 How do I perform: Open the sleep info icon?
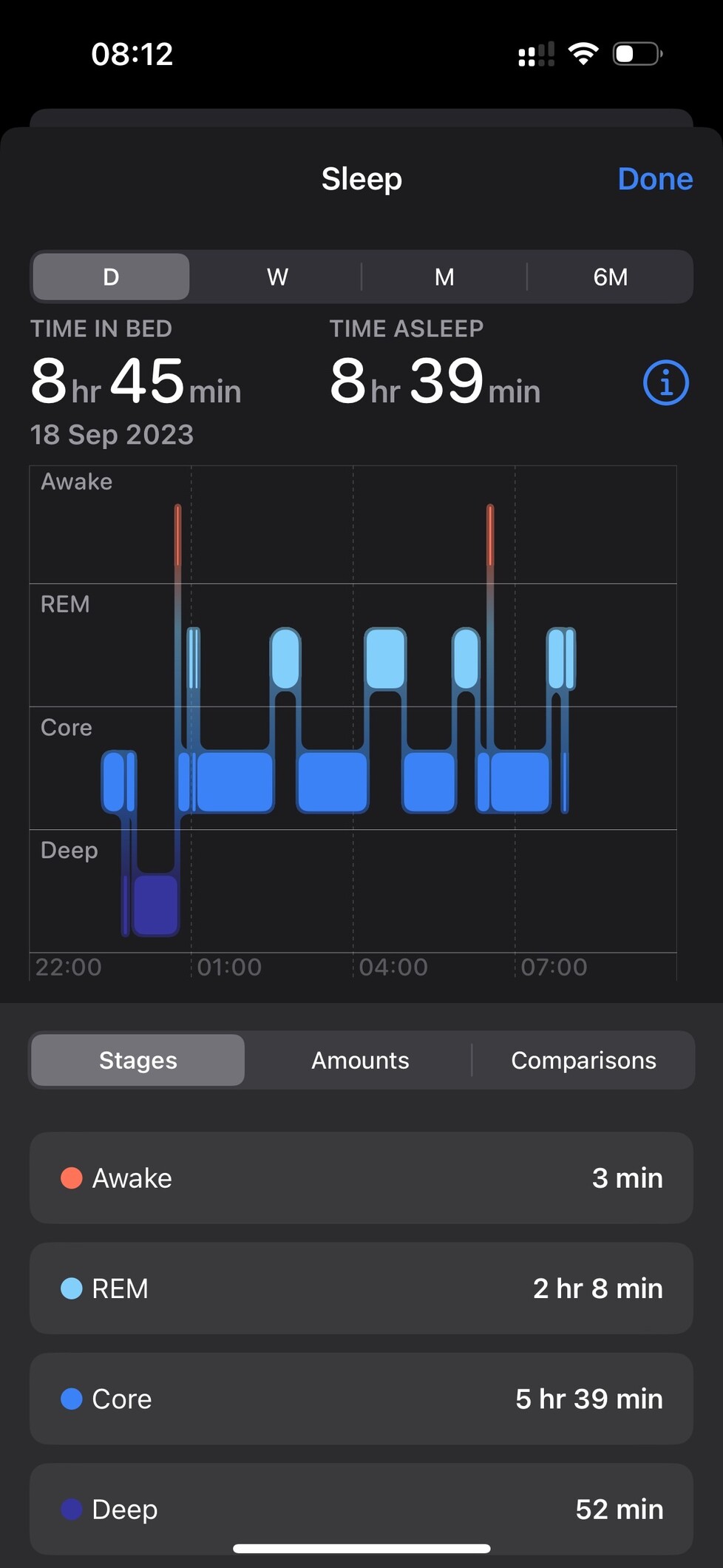(665, 383)
